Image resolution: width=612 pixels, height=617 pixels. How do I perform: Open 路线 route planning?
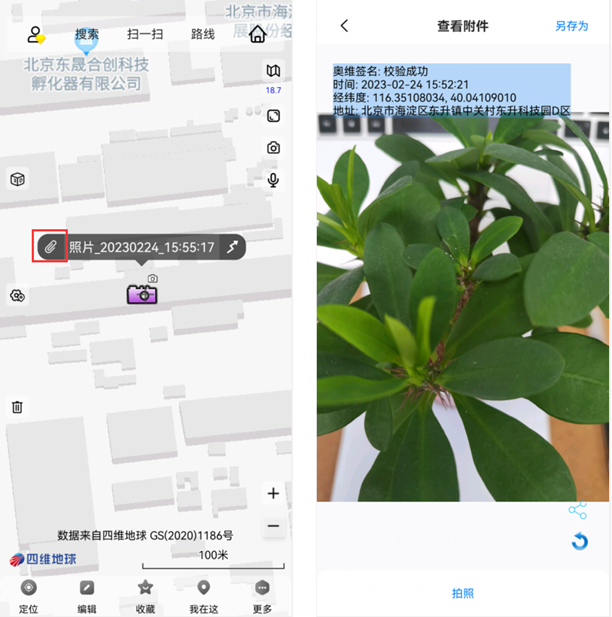[203, 34]
